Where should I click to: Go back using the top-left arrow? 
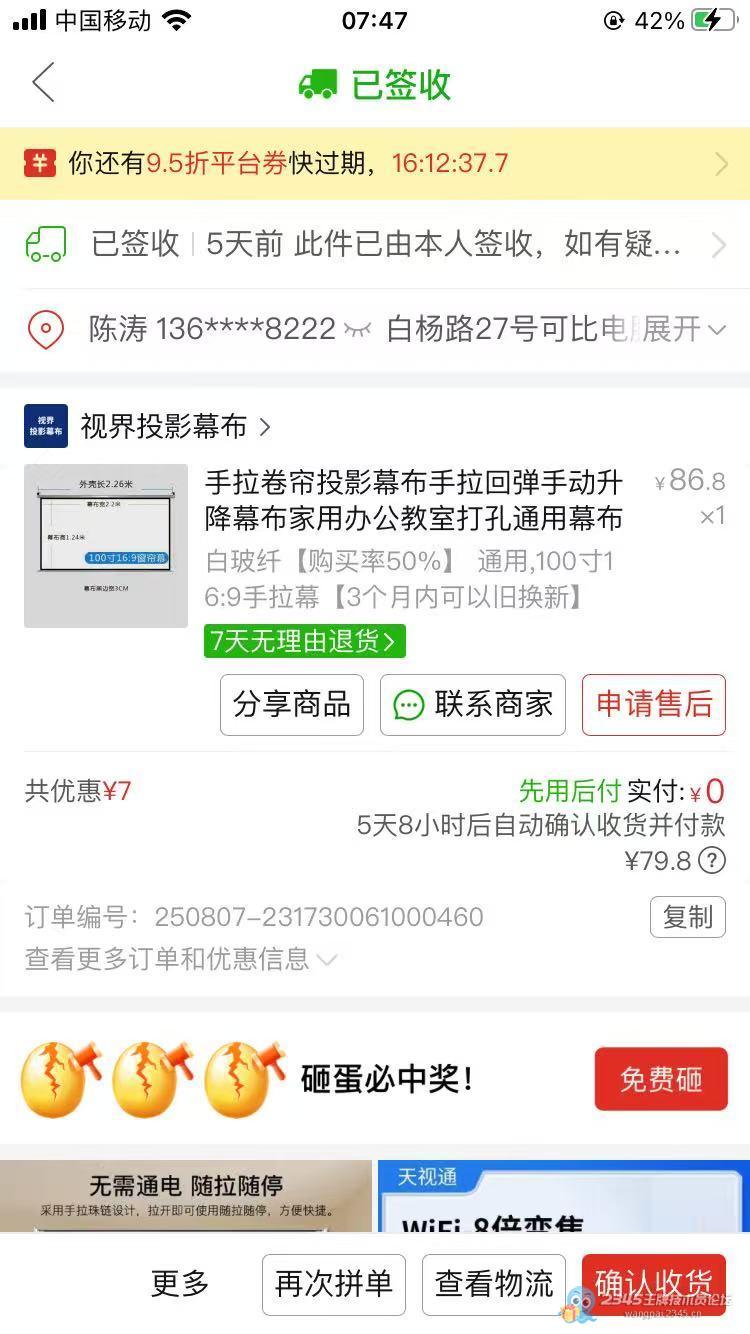[43, 83]
